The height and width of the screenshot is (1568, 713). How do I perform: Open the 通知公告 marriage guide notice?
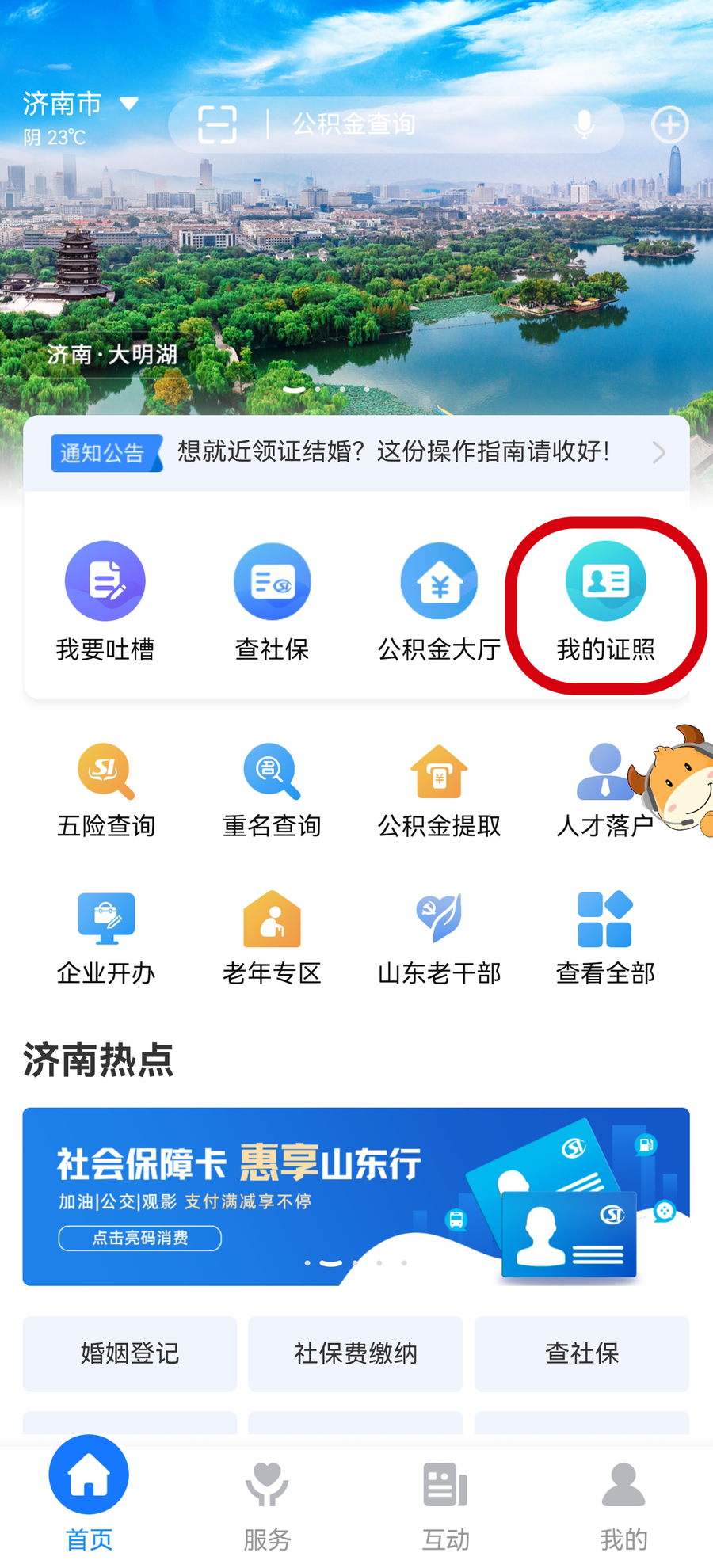click(356, 452)
